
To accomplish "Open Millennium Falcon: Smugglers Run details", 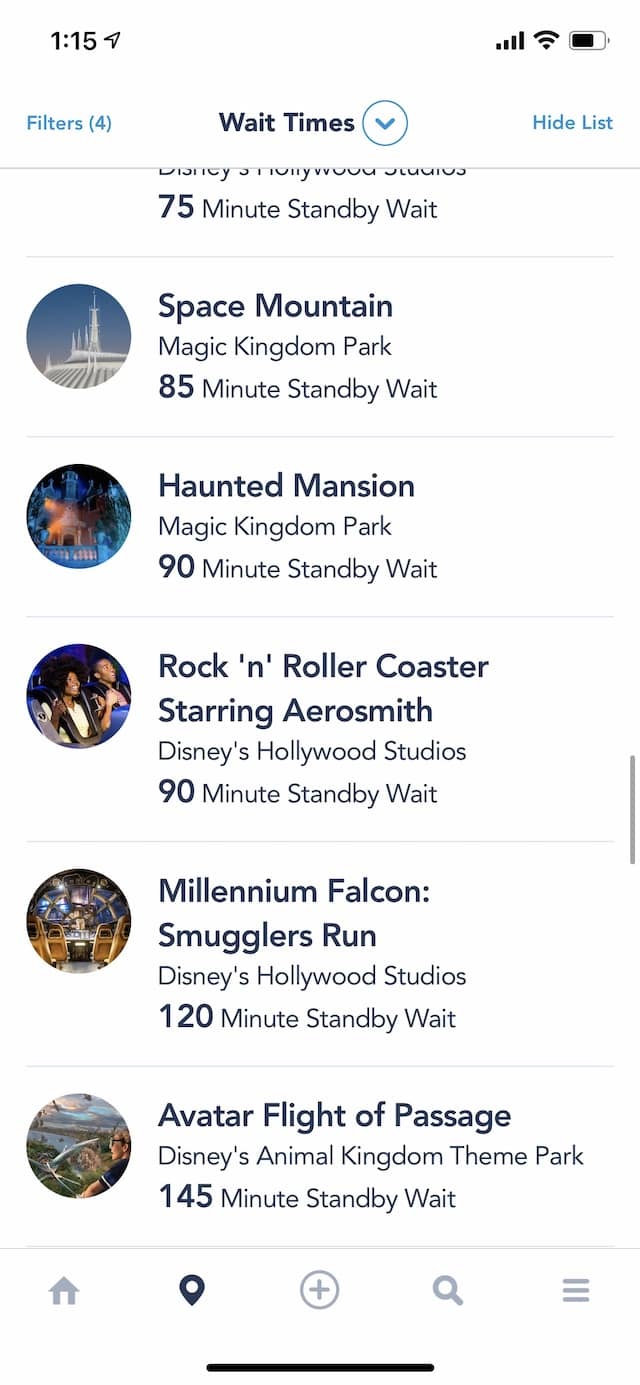I will coord(320,954).
